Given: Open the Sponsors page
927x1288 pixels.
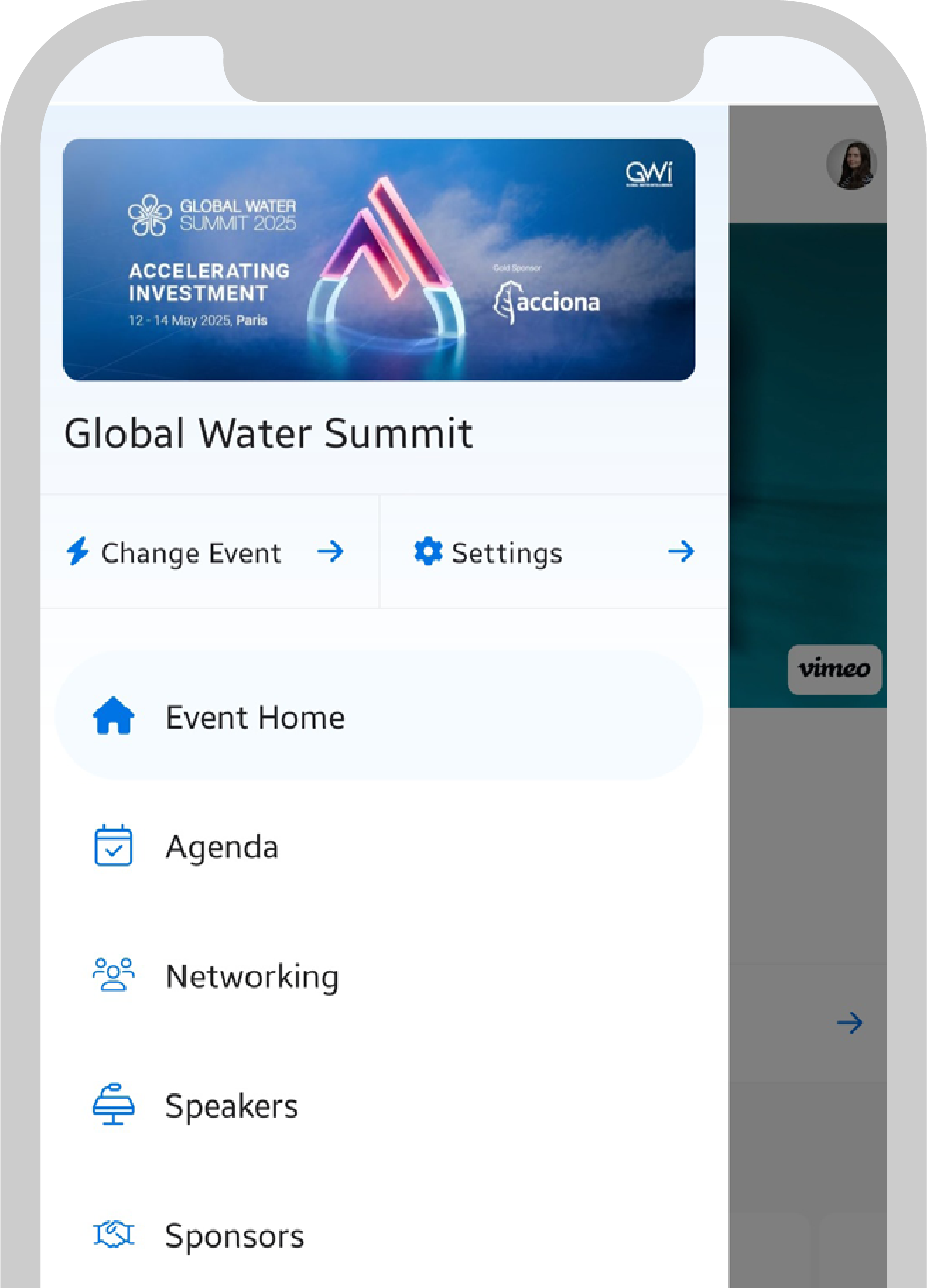Looking at the screenshot, I should coord(235,1235).
